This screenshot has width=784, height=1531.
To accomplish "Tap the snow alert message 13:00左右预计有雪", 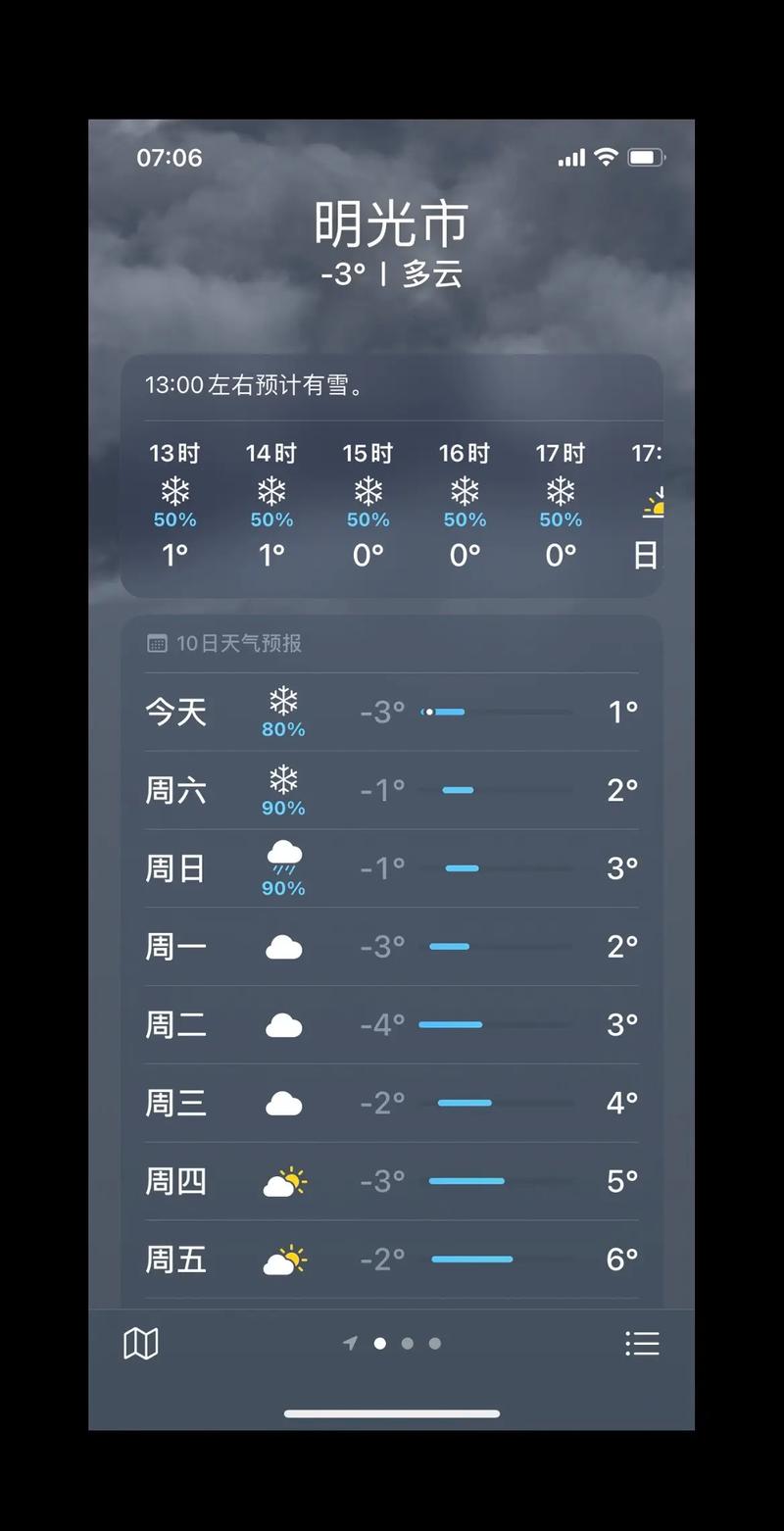I will [x=259, y=385].
